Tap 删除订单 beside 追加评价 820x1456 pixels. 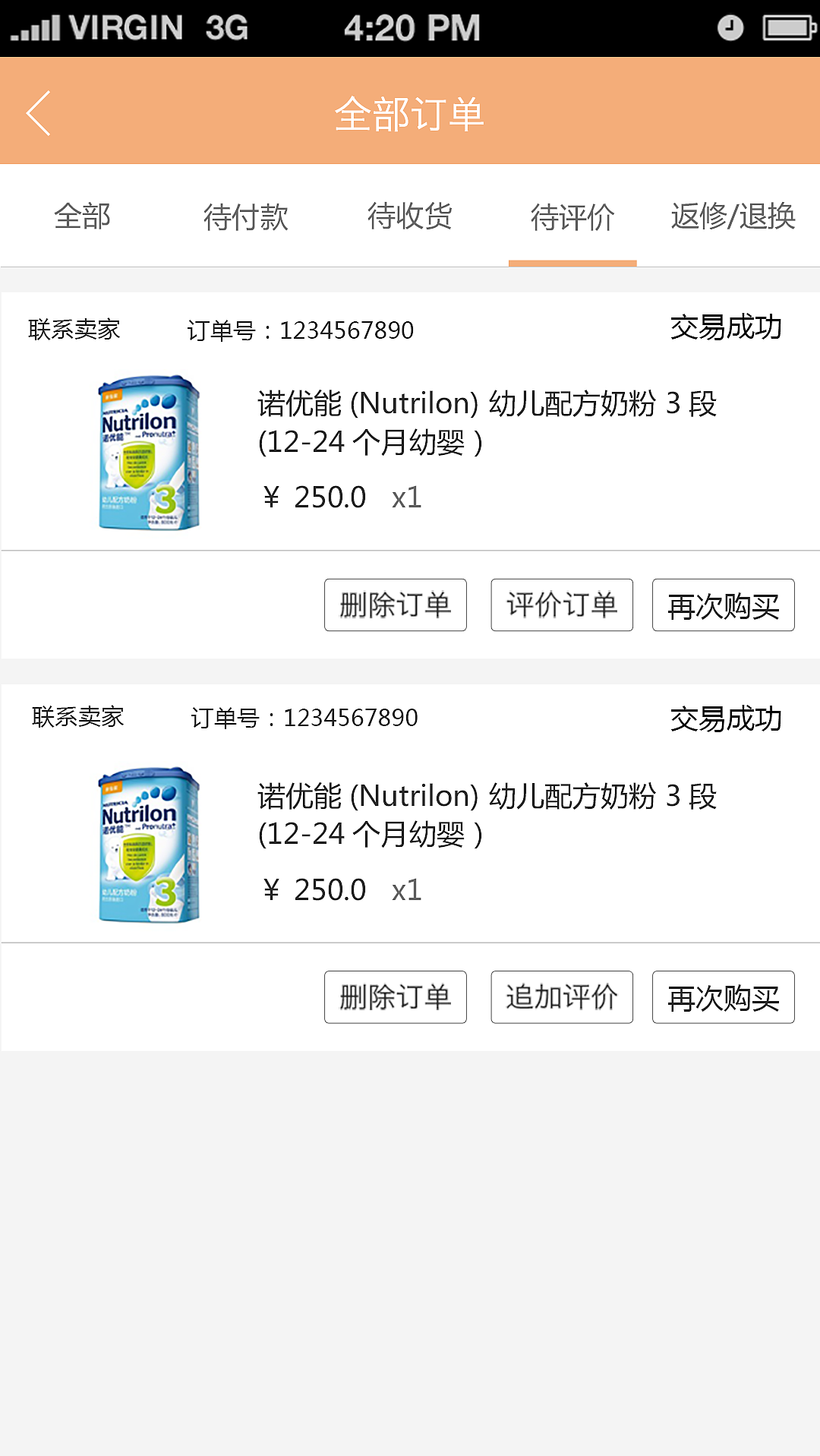pos(395,997)
